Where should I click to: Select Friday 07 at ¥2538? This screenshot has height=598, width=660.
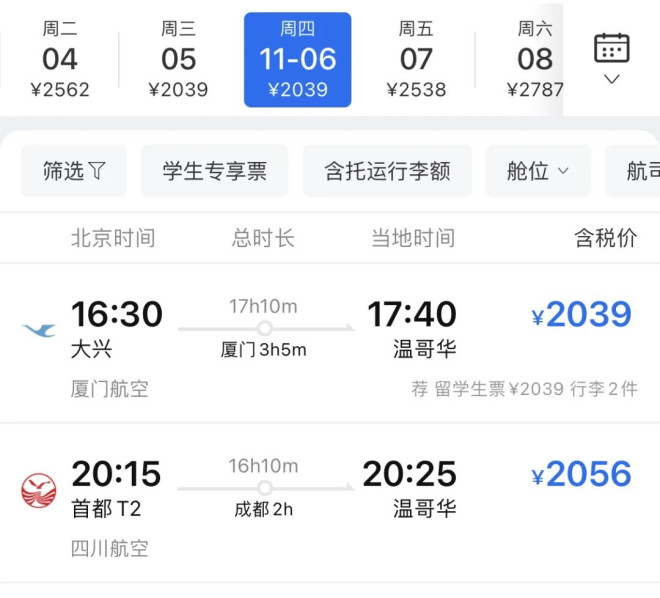[x=416, y=60]
